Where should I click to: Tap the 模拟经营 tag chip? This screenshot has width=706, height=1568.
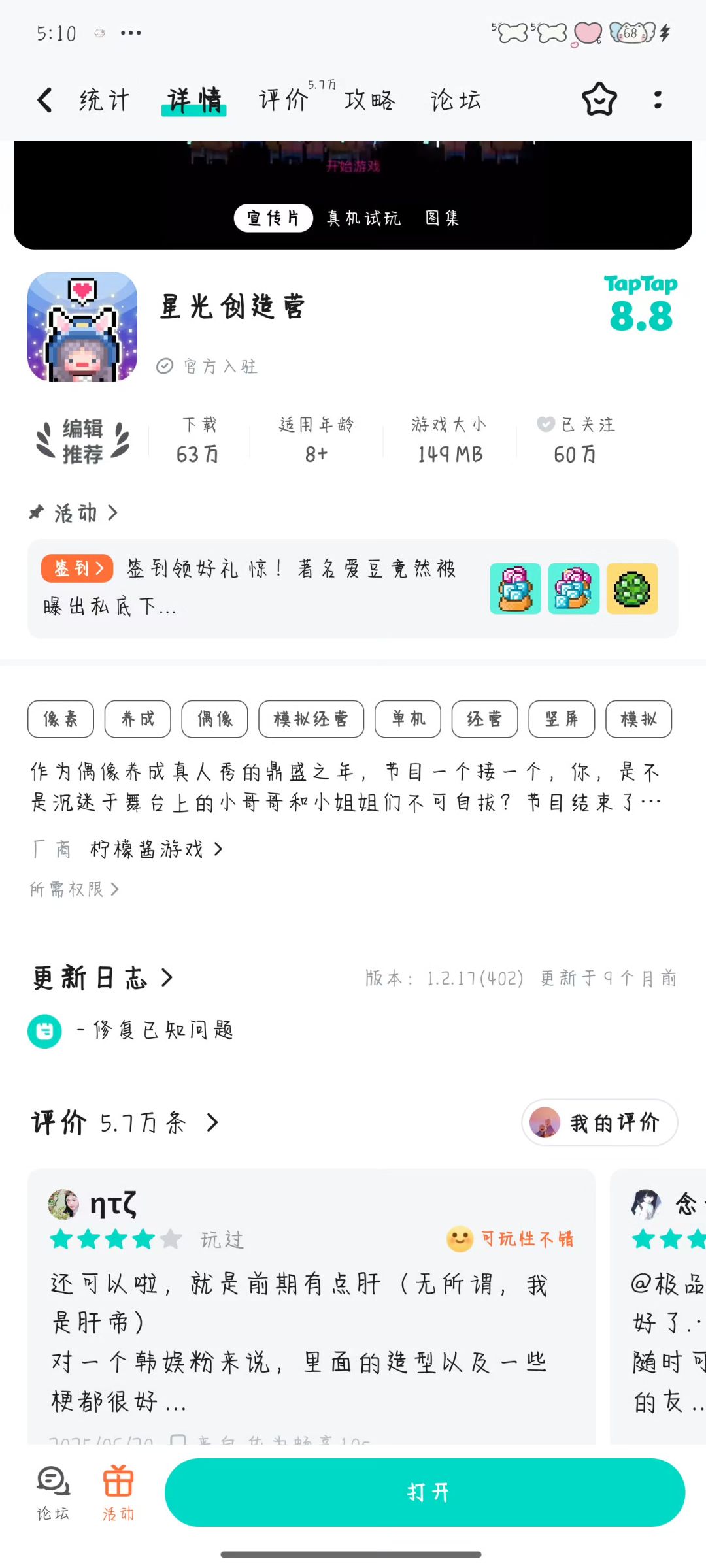click(311, 719)
